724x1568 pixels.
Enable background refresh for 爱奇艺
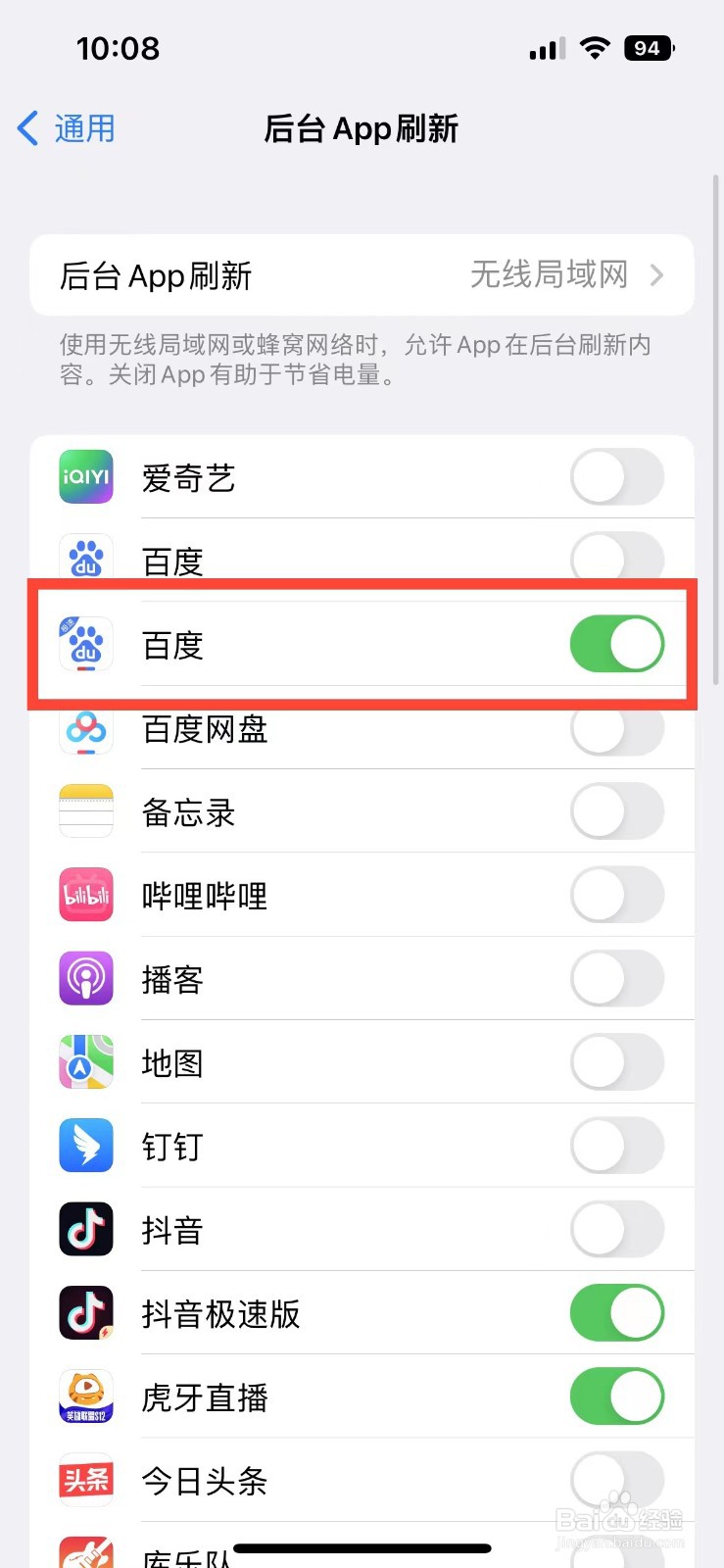616,477
